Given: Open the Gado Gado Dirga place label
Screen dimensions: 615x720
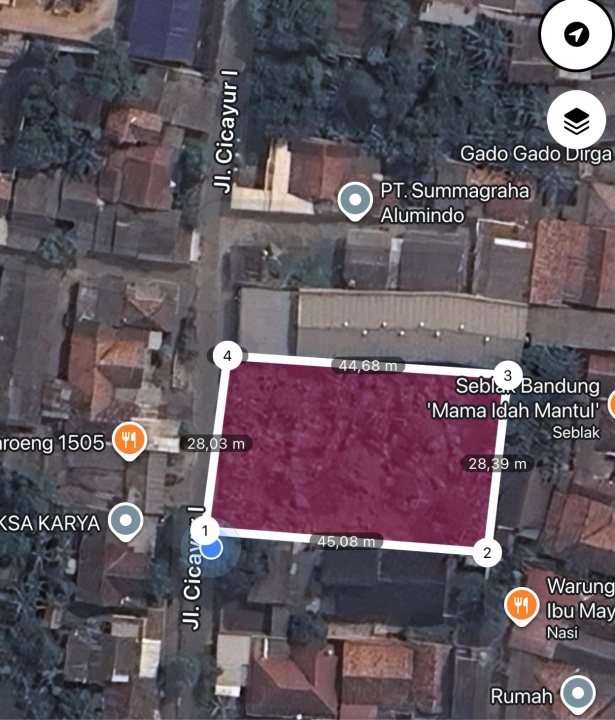Looking at the screenshot, I should 535,154.
